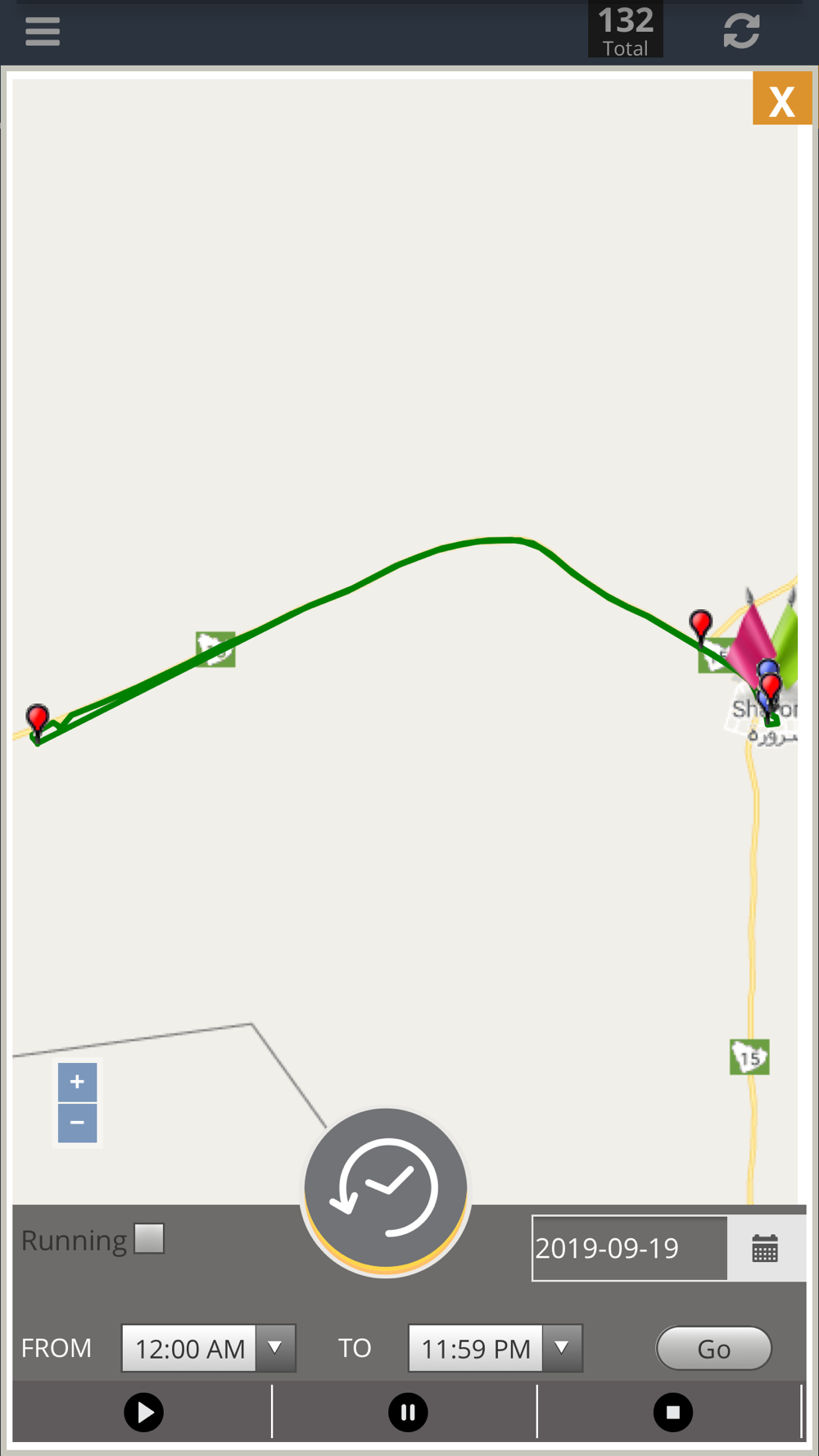Screen dimensions: 819x1456
Task: Play the route playback
Action: coord(143,1412)
